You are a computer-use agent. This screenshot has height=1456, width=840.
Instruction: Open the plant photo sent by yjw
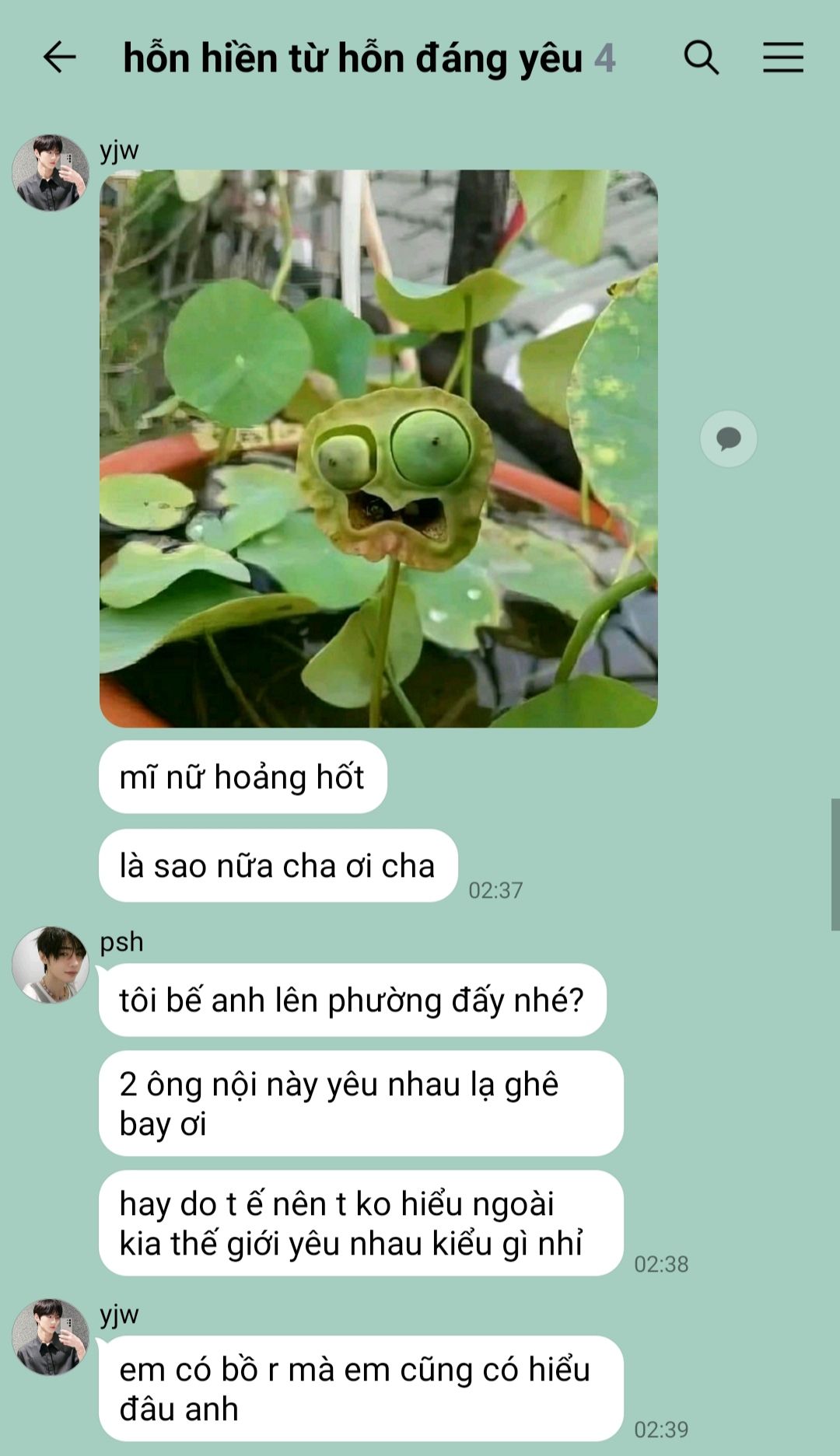(379, 449)
